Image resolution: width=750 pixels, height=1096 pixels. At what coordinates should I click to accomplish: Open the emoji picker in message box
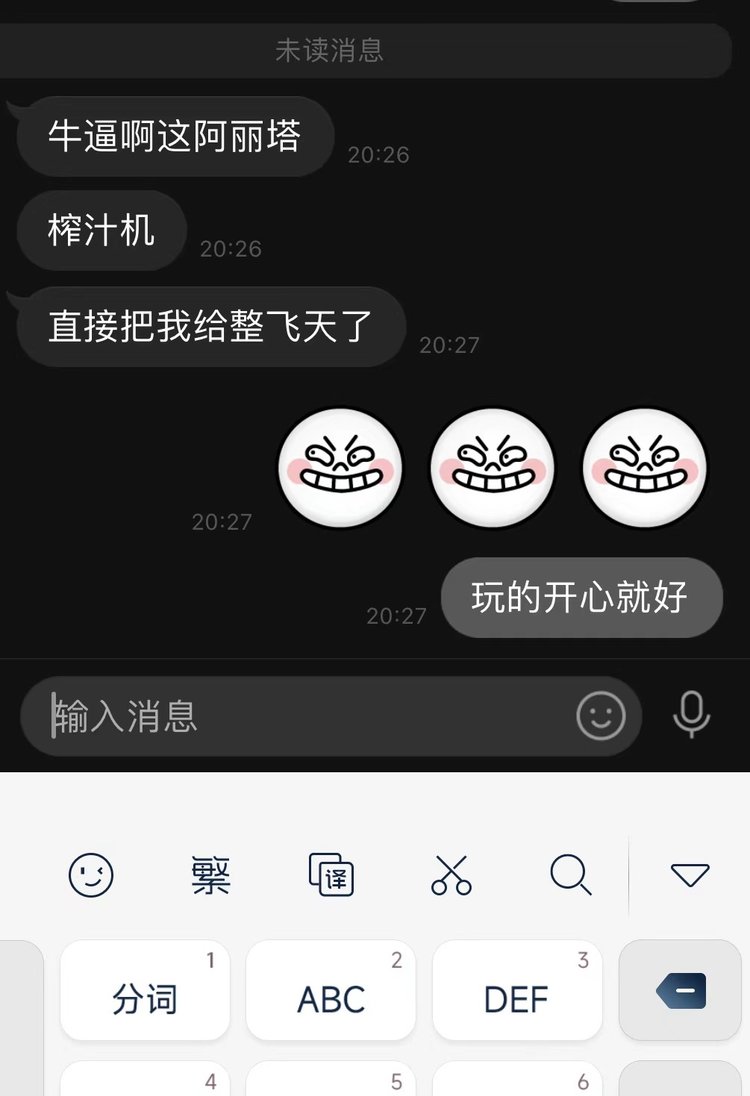click(601, 716)
